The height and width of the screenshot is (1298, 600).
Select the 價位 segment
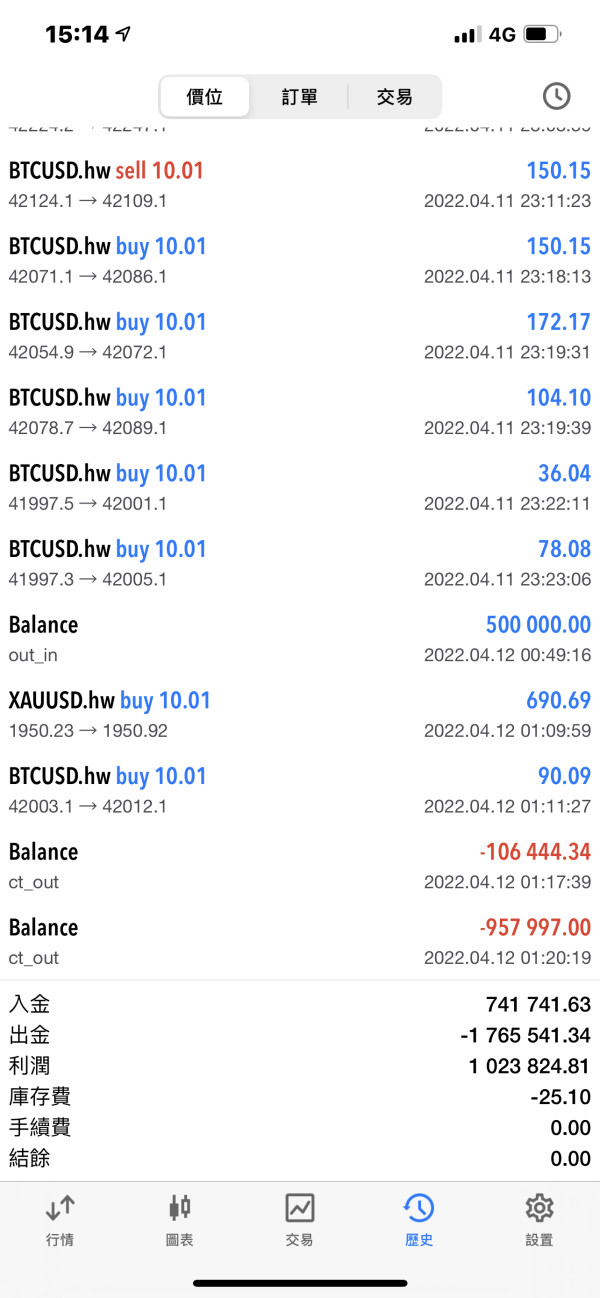tap(205, 97)
